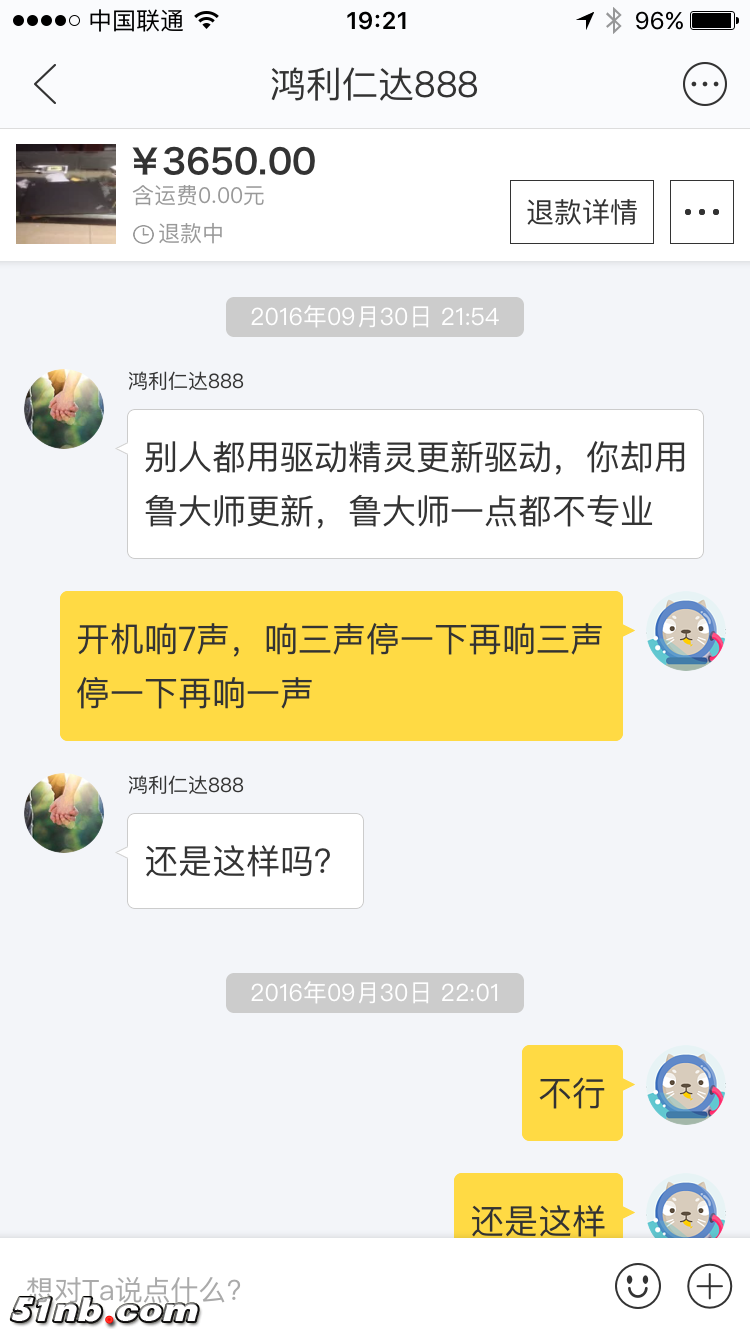Screen dimensions: 750x1334
Task: Open more order actions next to 退款详情
Action: tap(702, 212)
